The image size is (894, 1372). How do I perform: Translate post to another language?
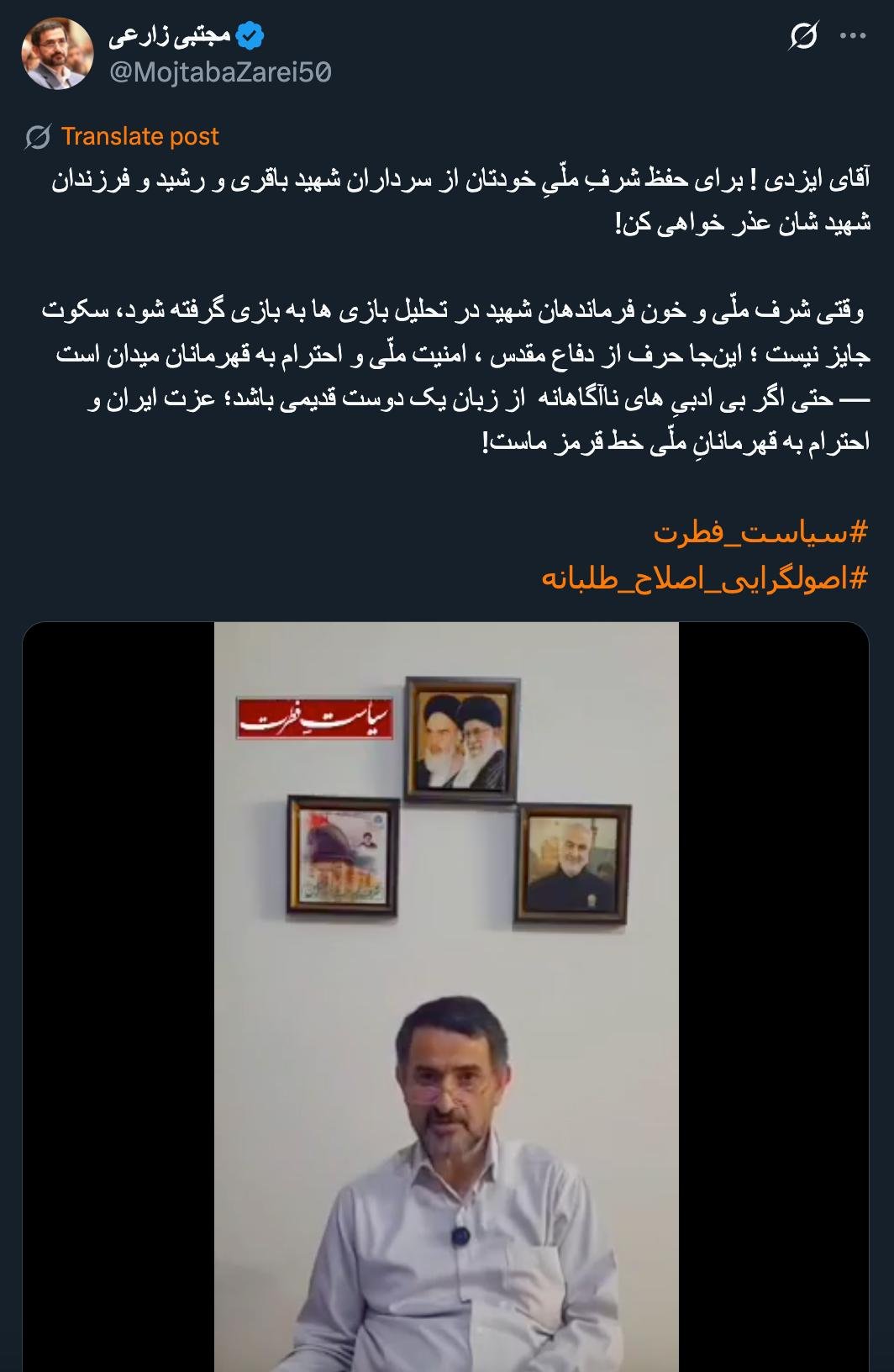pos(139,136)
